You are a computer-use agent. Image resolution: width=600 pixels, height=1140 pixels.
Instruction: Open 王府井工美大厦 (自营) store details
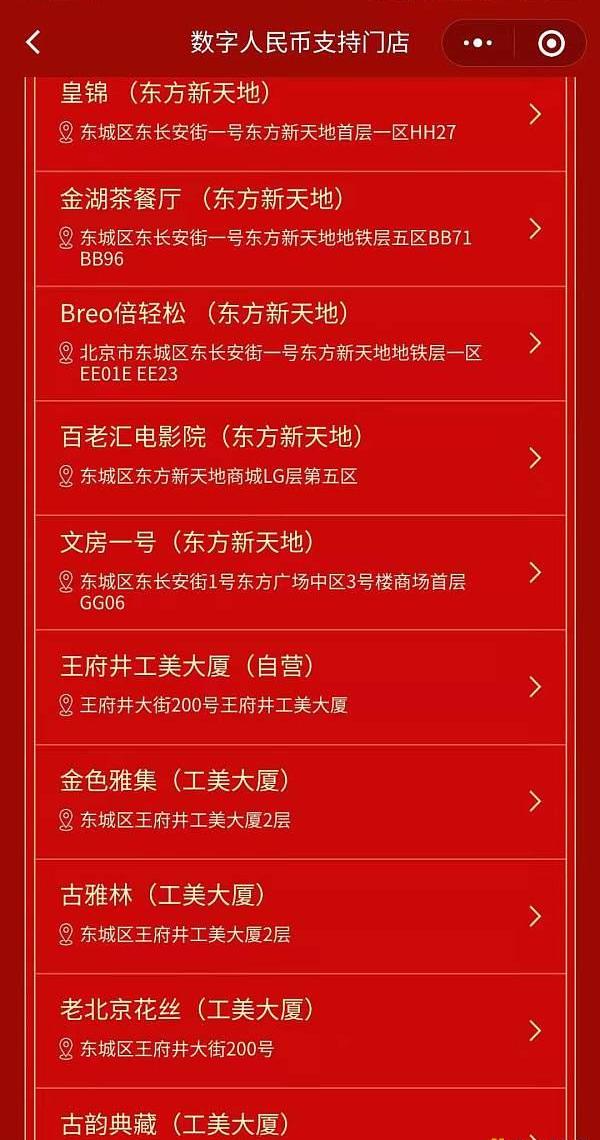pos(300,686)
